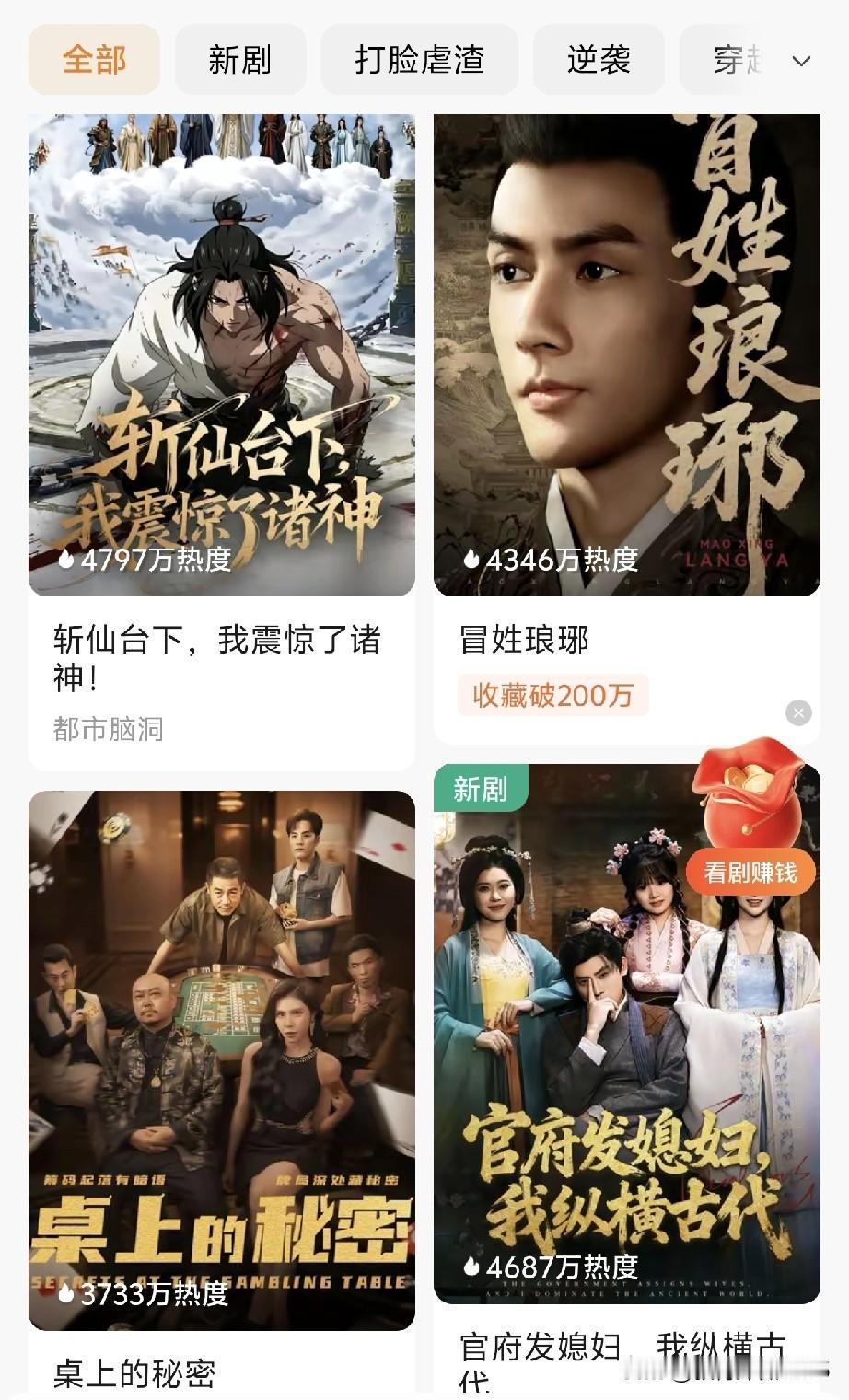Expand the full category list chevron
Image resolution: width=849 pixels, height=1400 pixels.
(x=801, y=62)
